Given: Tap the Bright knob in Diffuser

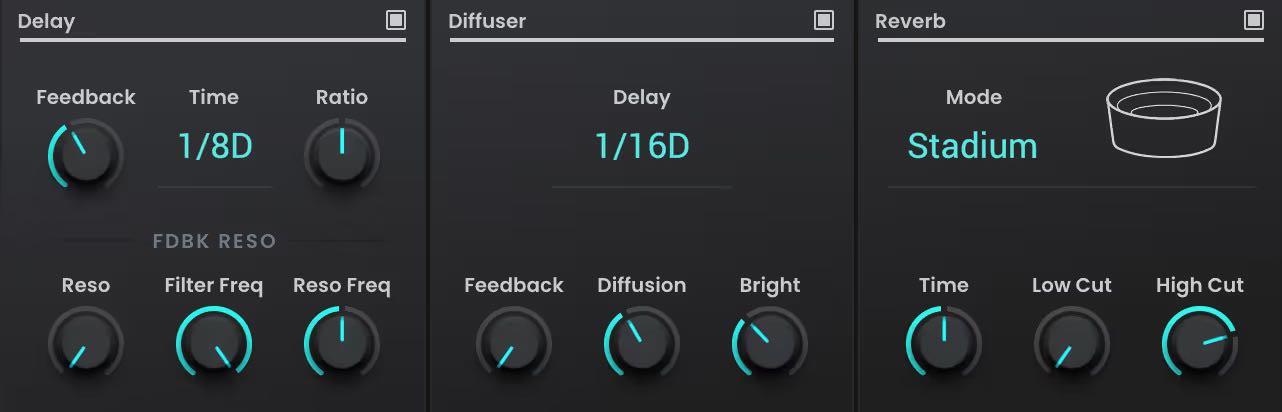Looking at the screenshot, I should tap(770, 343).
